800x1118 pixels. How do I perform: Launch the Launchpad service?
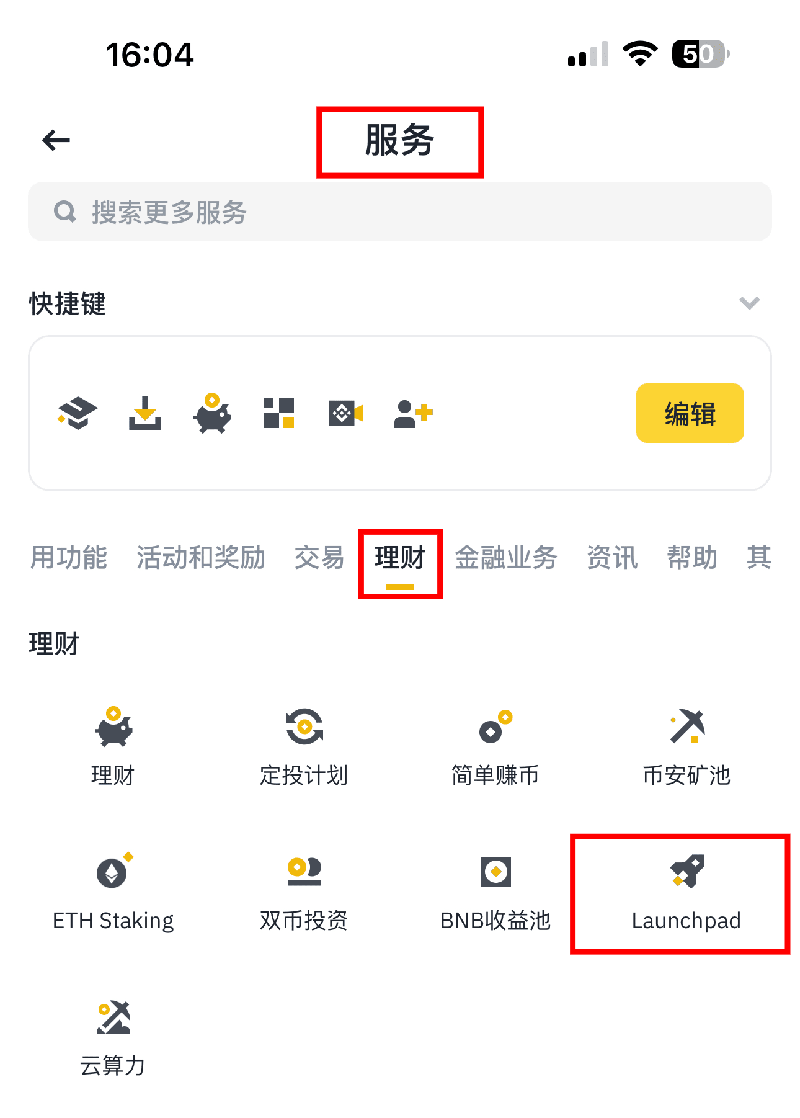686,891
